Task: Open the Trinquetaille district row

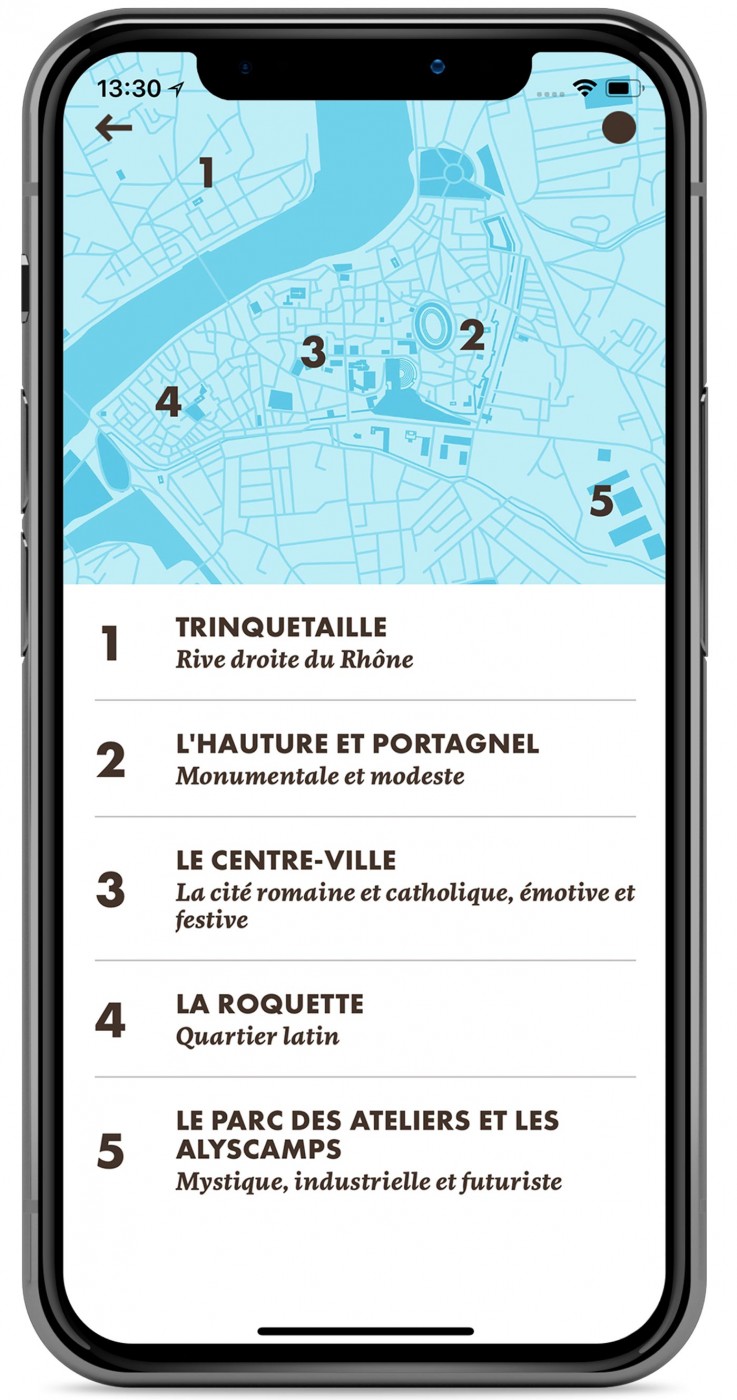Action: point(365,643)
